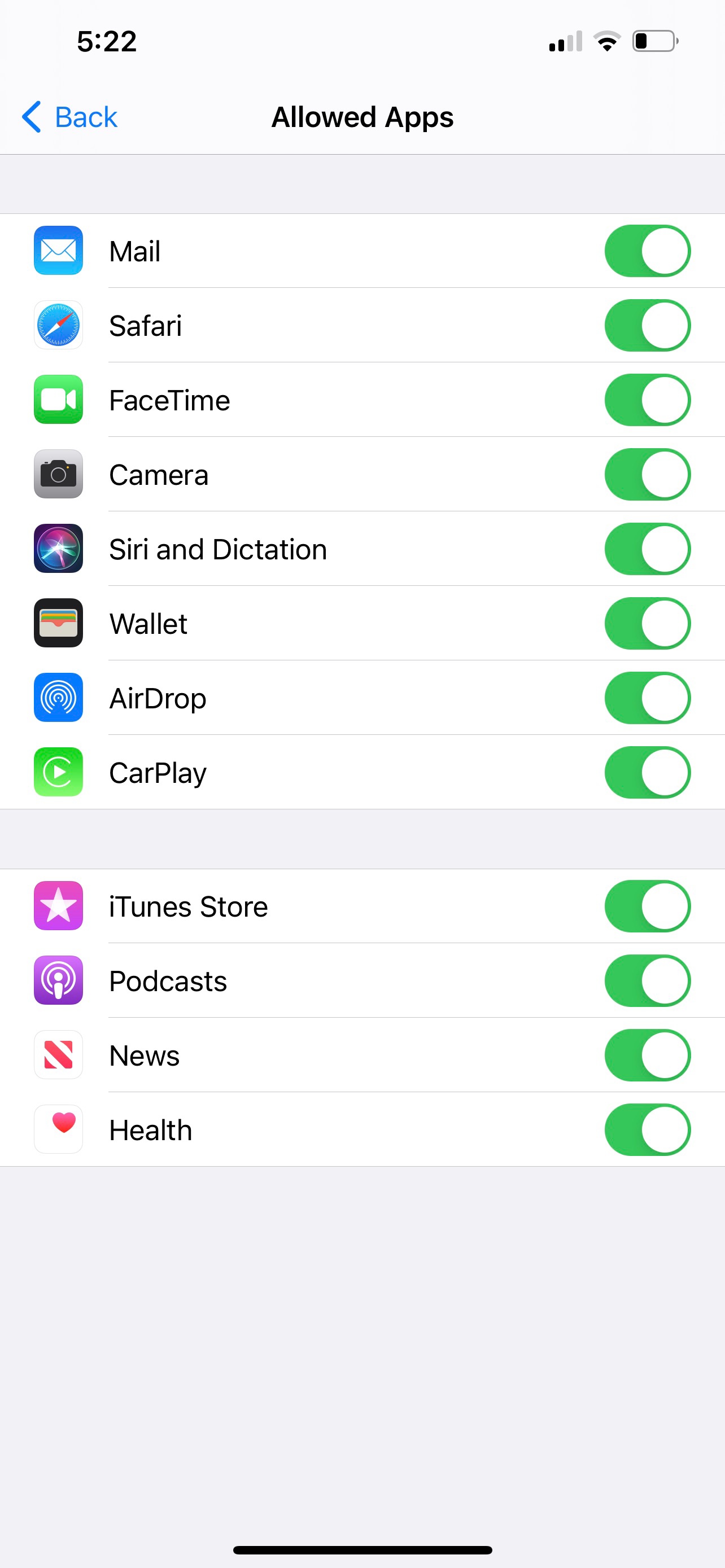The width and height of the screenshot is (725, 1568).
Task: Click the AirDrop waves icon
Action: coord(58,698)
